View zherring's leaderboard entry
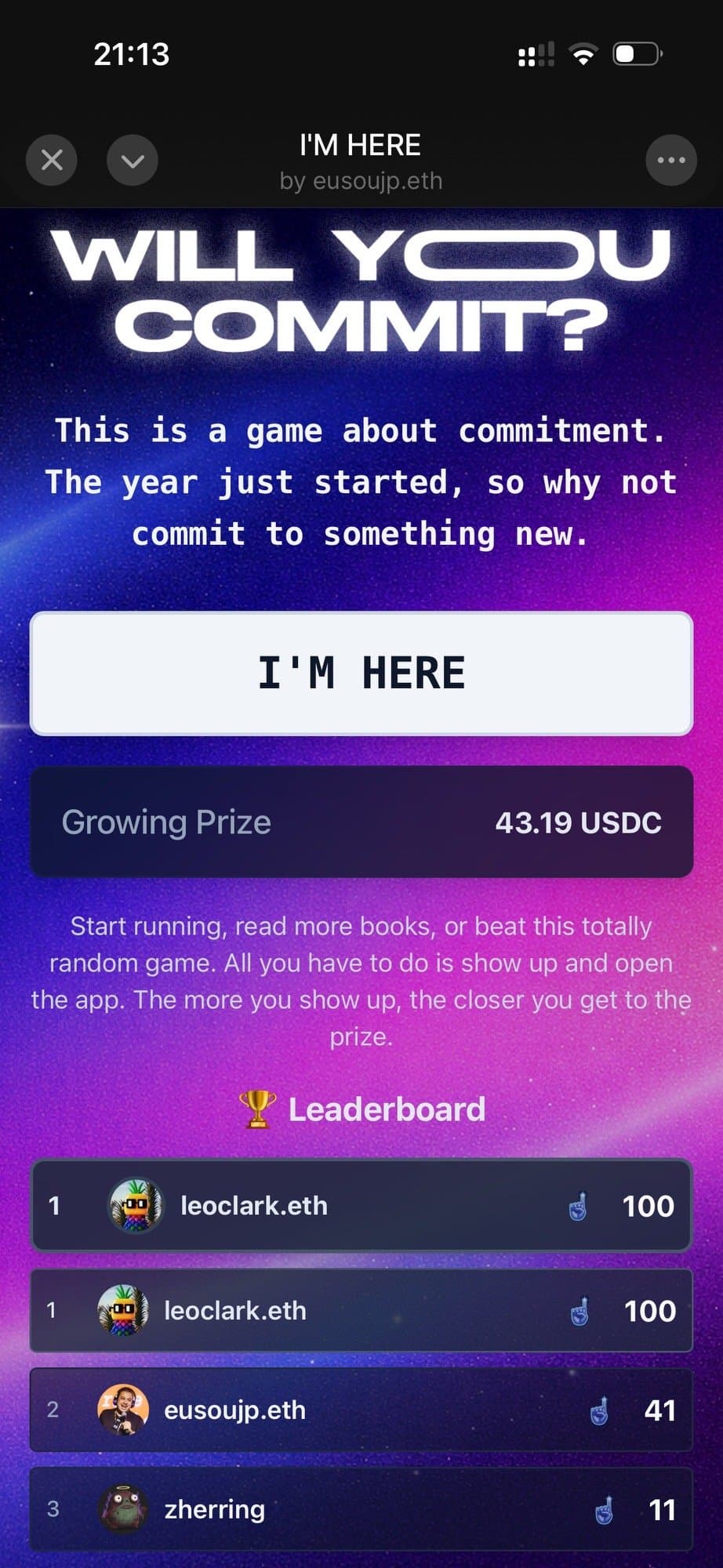This screenshot has height=1568, width=723. (x=361, y=1508)
